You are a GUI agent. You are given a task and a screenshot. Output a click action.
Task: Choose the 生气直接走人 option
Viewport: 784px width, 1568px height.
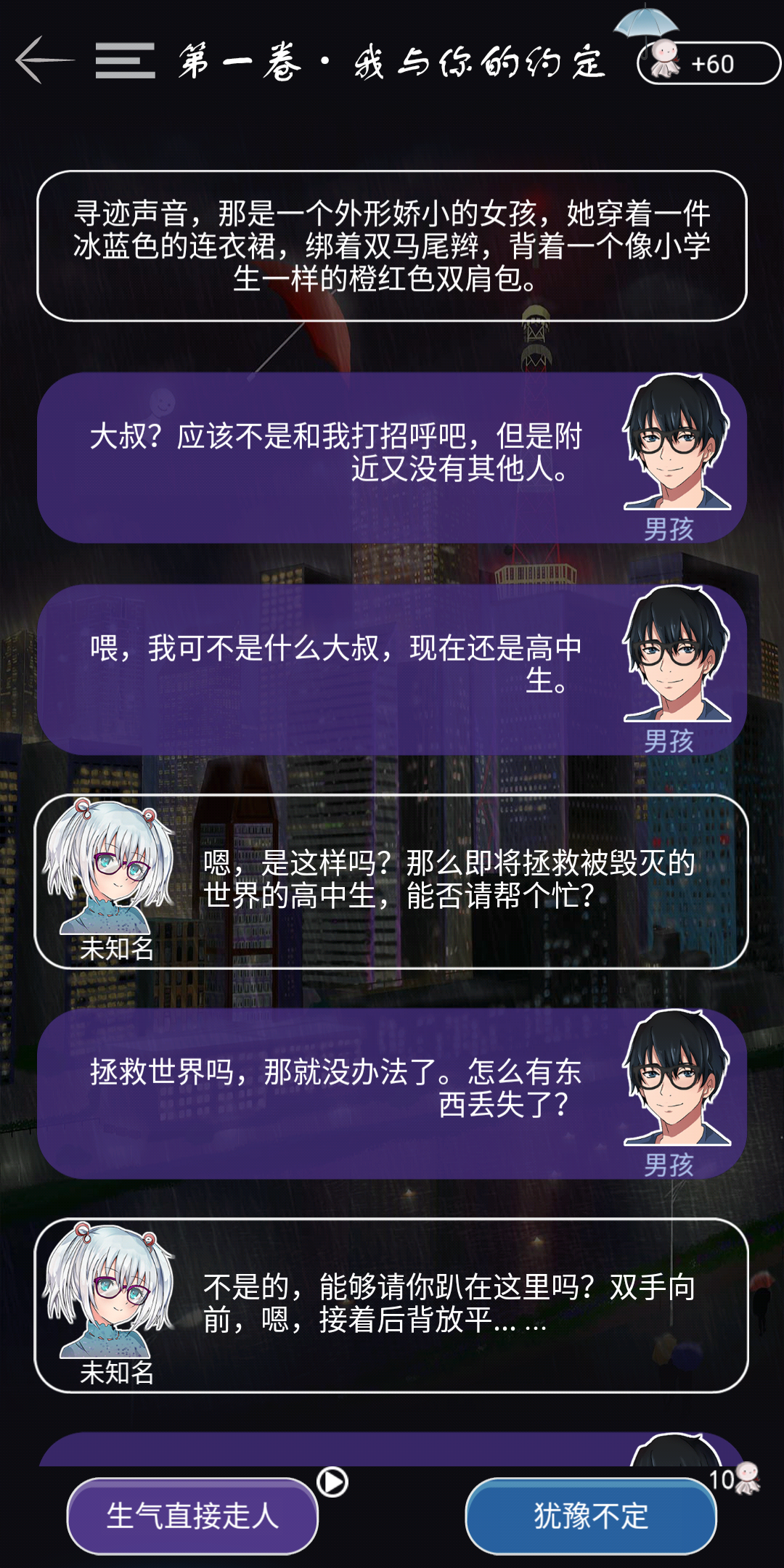click(192, 1516)
